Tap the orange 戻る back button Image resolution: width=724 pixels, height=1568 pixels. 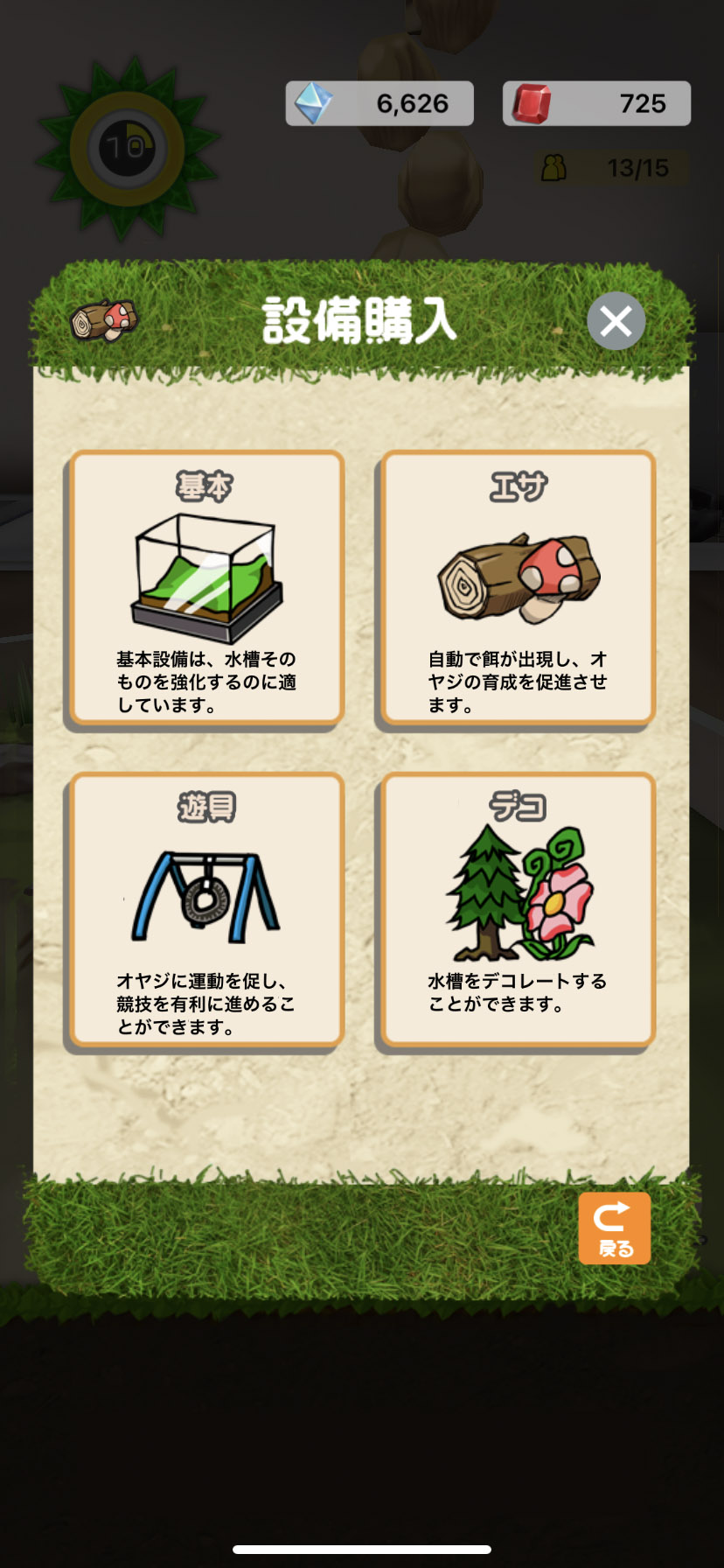[x=614, y=1228]
